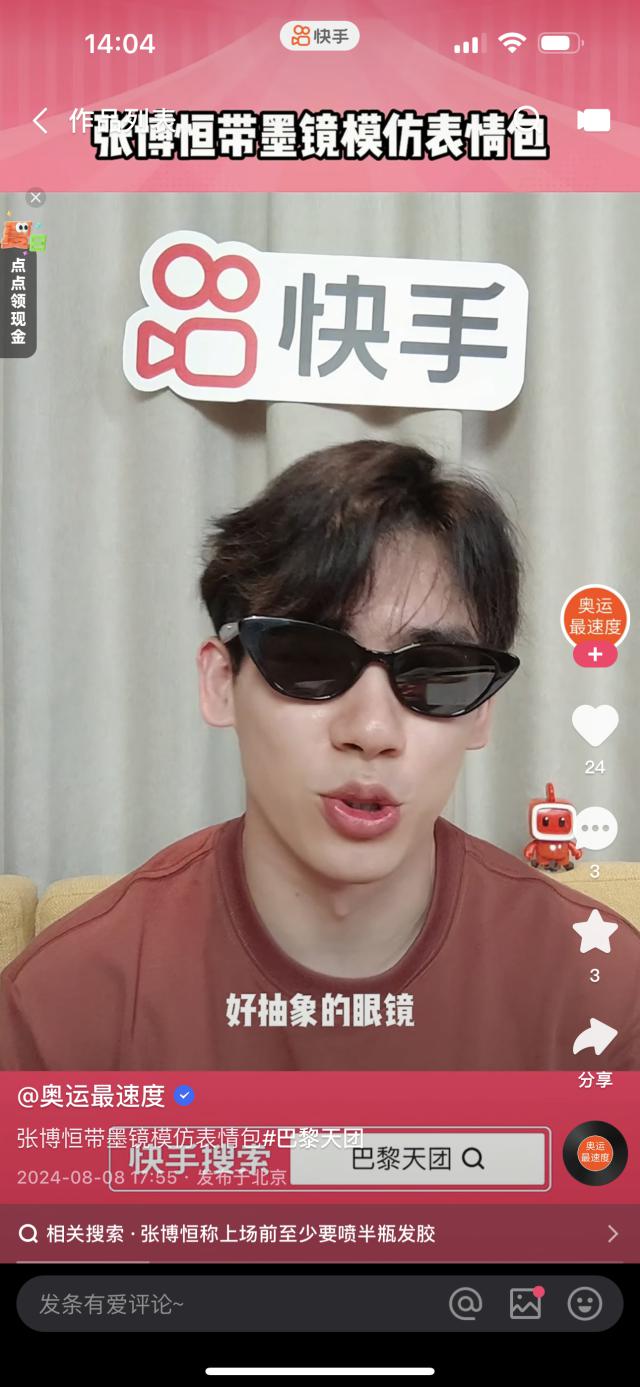The image size is (640, 1387).
Task: Favorite the video with the star
Action: [x=595, y=933]
